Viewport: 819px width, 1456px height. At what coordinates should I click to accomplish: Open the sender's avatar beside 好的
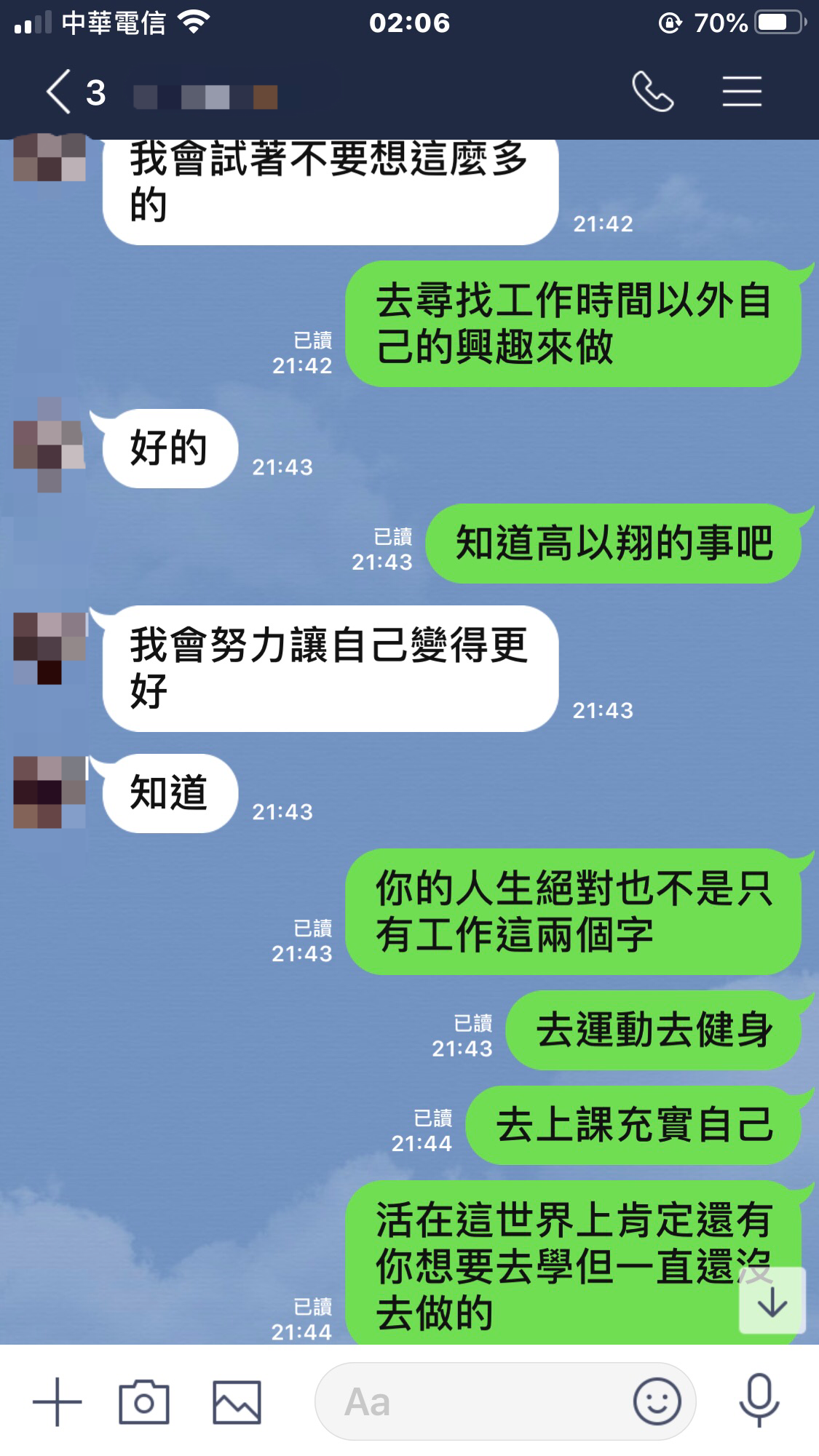point(49,445)
